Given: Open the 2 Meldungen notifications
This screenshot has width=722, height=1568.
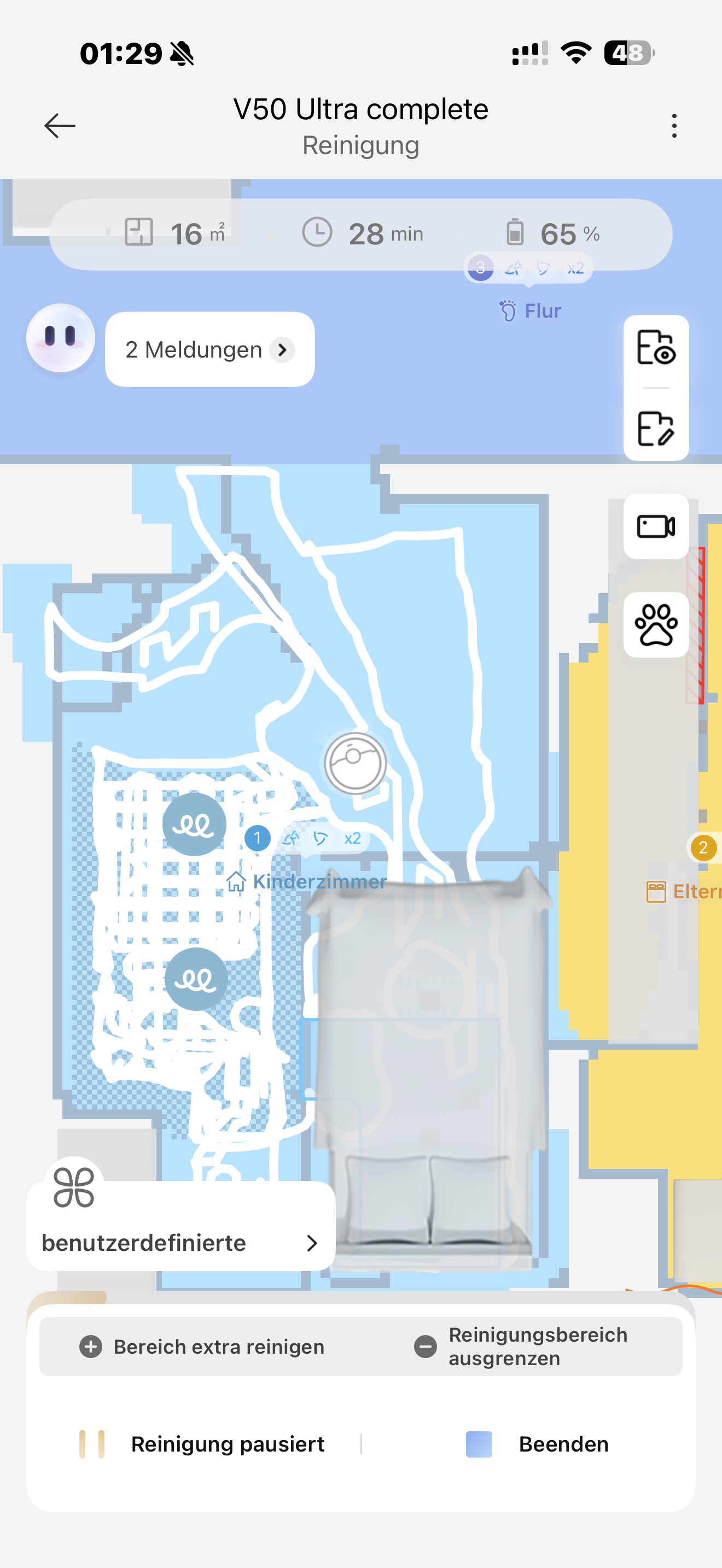Looking at the screenshot, I should click(x=209, y=349).
